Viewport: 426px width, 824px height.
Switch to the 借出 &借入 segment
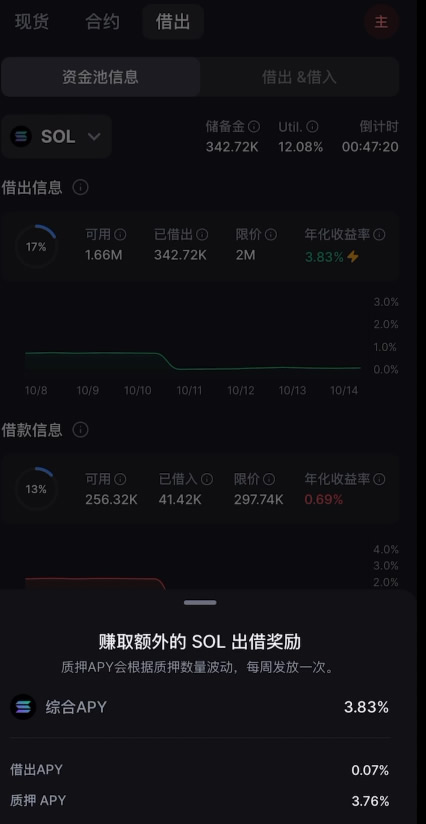[299, 77]
